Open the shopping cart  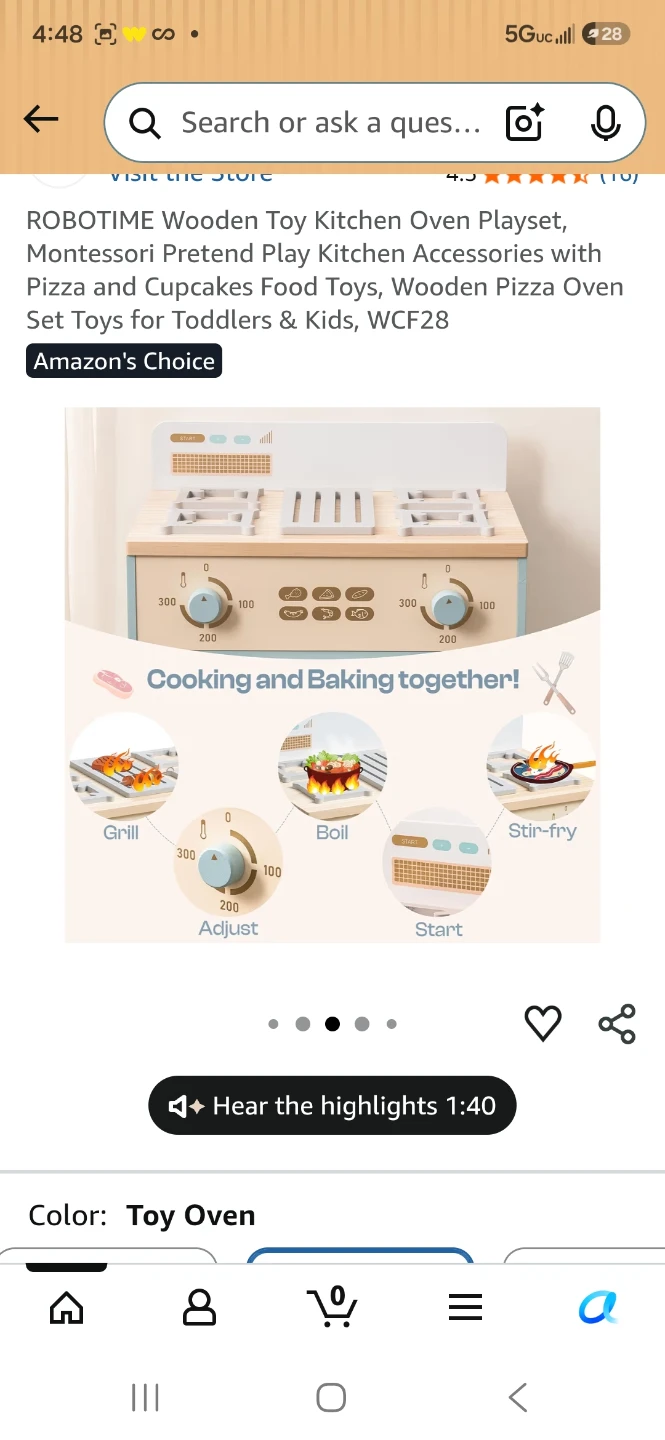pos(332,1306)
